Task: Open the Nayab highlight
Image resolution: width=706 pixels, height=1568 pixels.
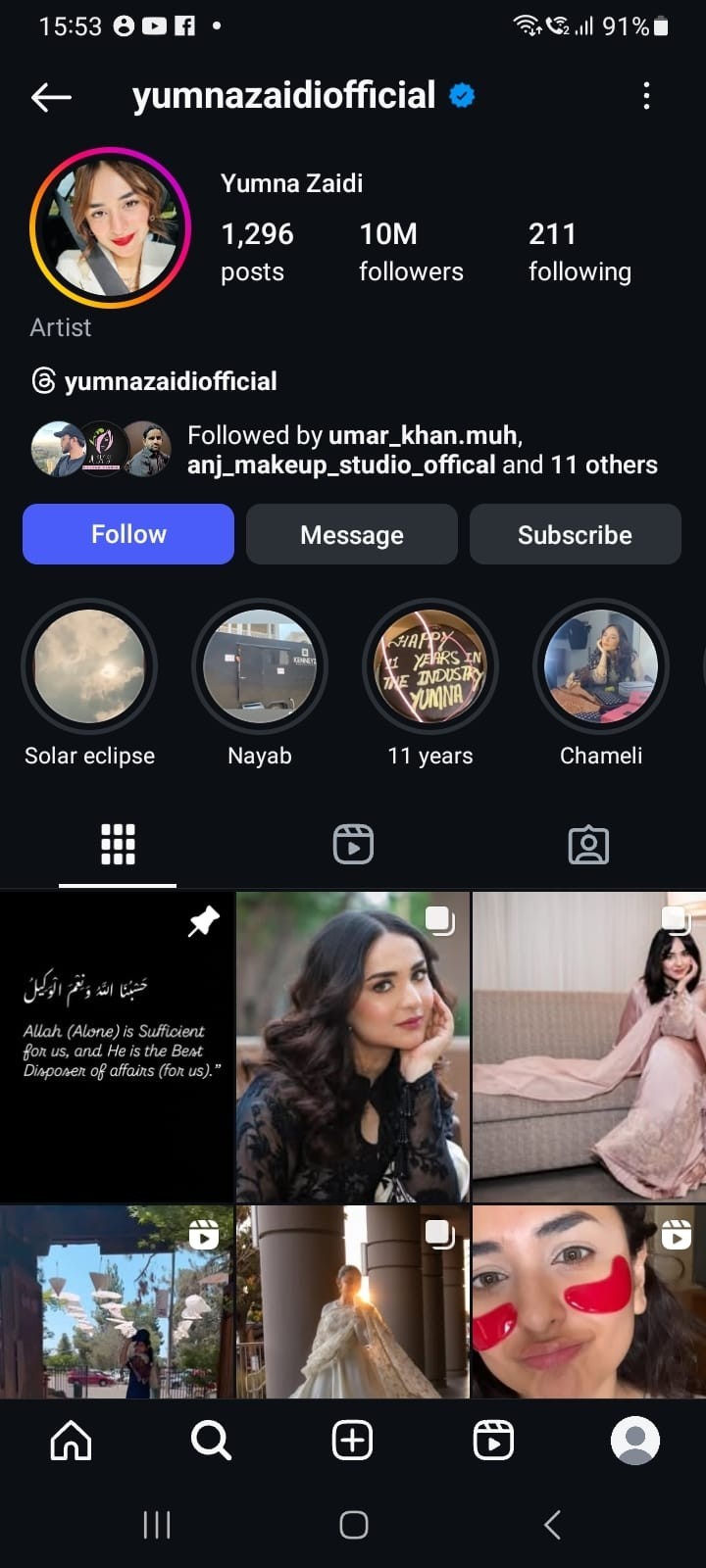Action: click(x=260, y=666)
